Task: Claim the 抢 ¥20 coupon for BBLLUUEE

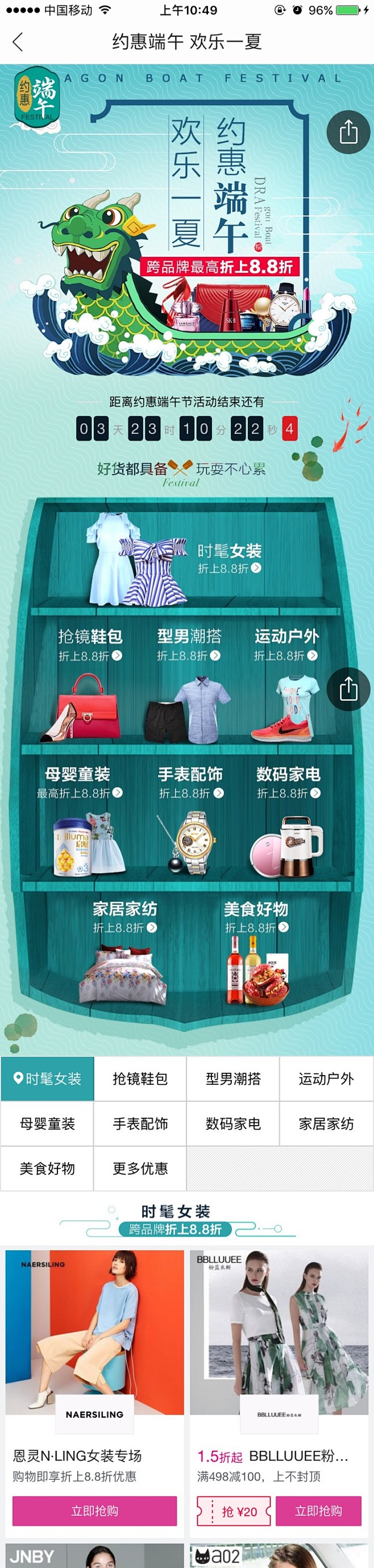Action: pos(234,1511)
